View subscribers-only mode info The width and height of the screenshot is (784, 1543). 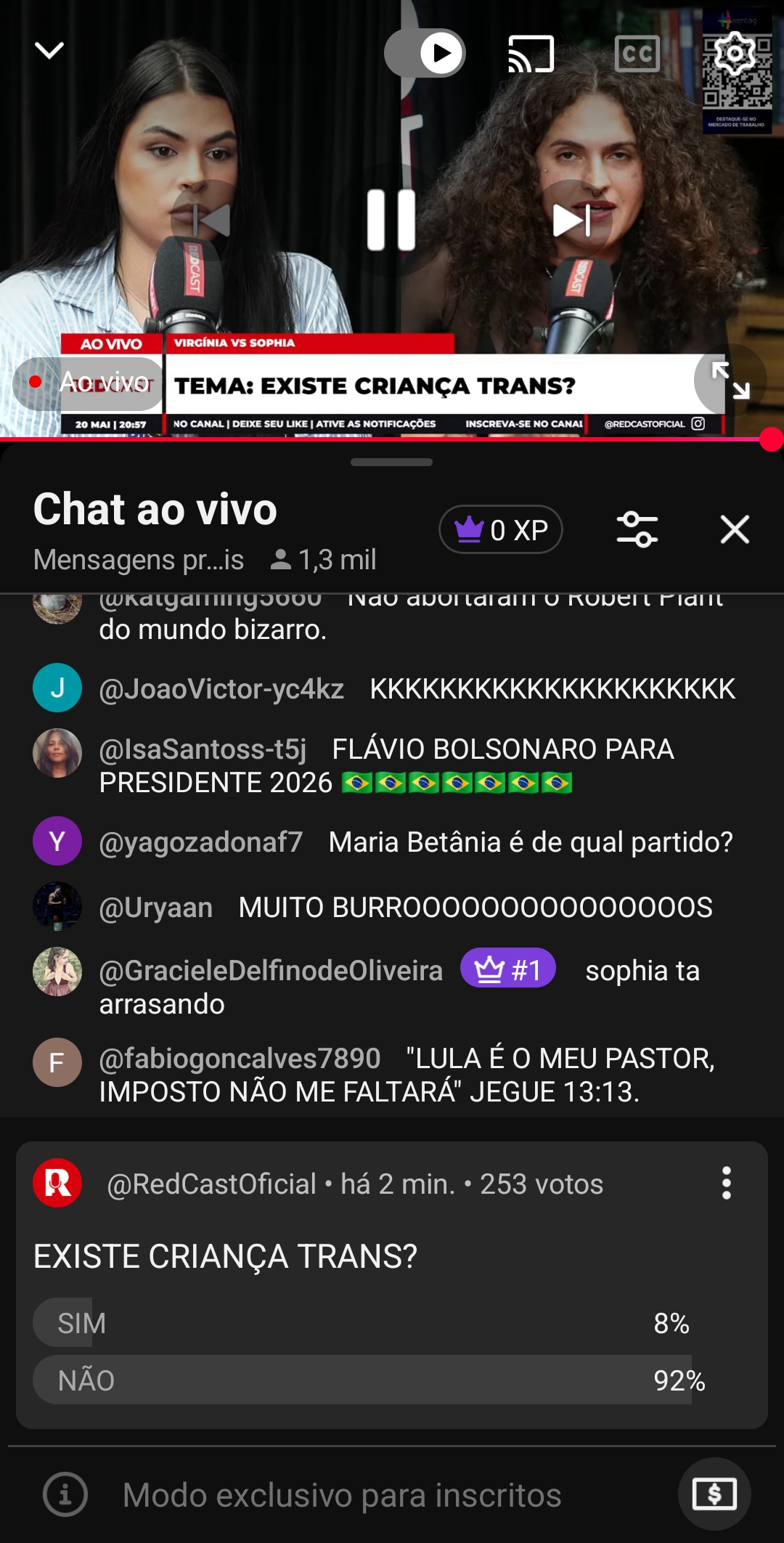tap(65, 1495)
